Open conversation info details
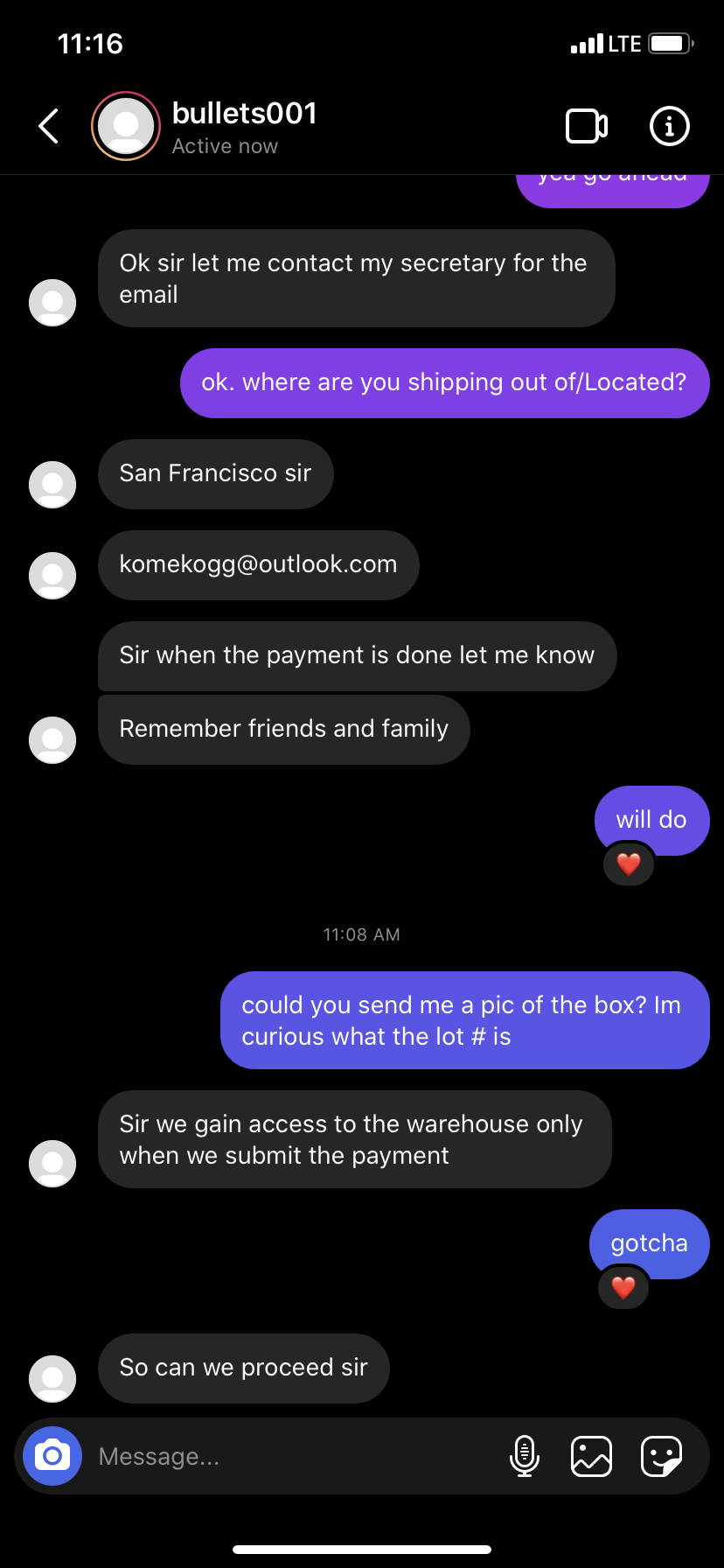This screenshot has width=724, height=1568. coord(670,126)
